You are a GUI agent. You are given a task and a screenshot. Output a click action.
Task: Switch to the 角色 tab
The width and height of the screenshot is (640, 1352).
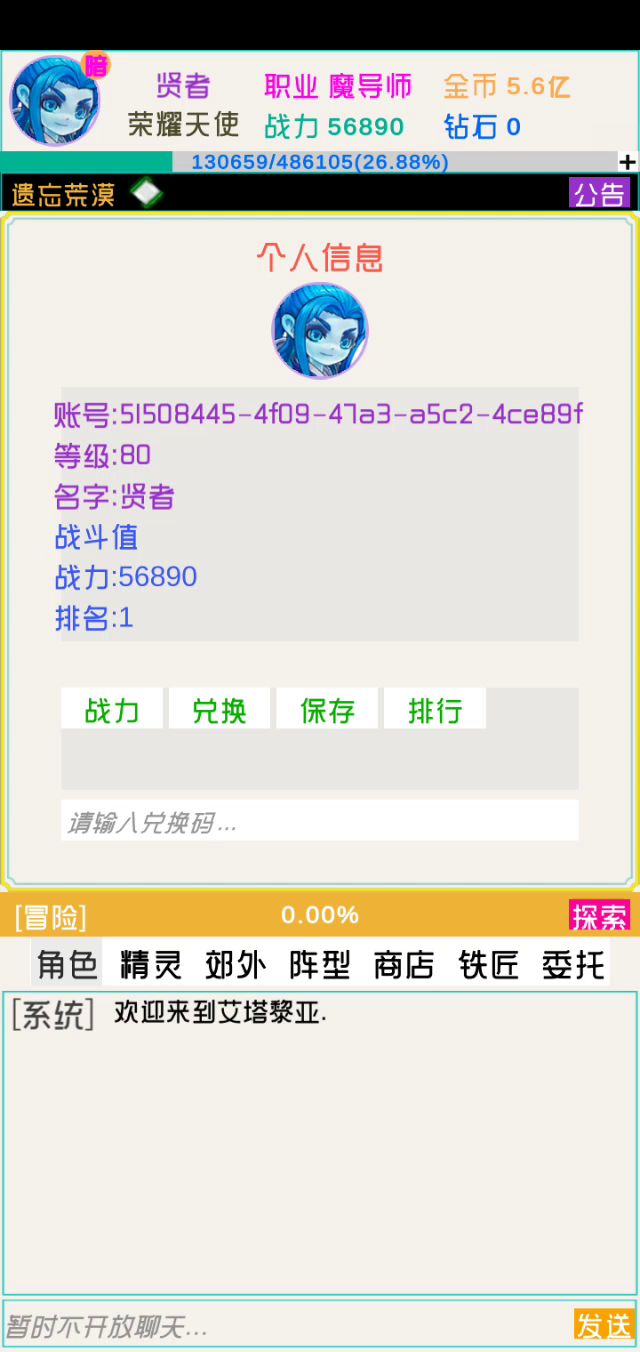click(67, 964)
